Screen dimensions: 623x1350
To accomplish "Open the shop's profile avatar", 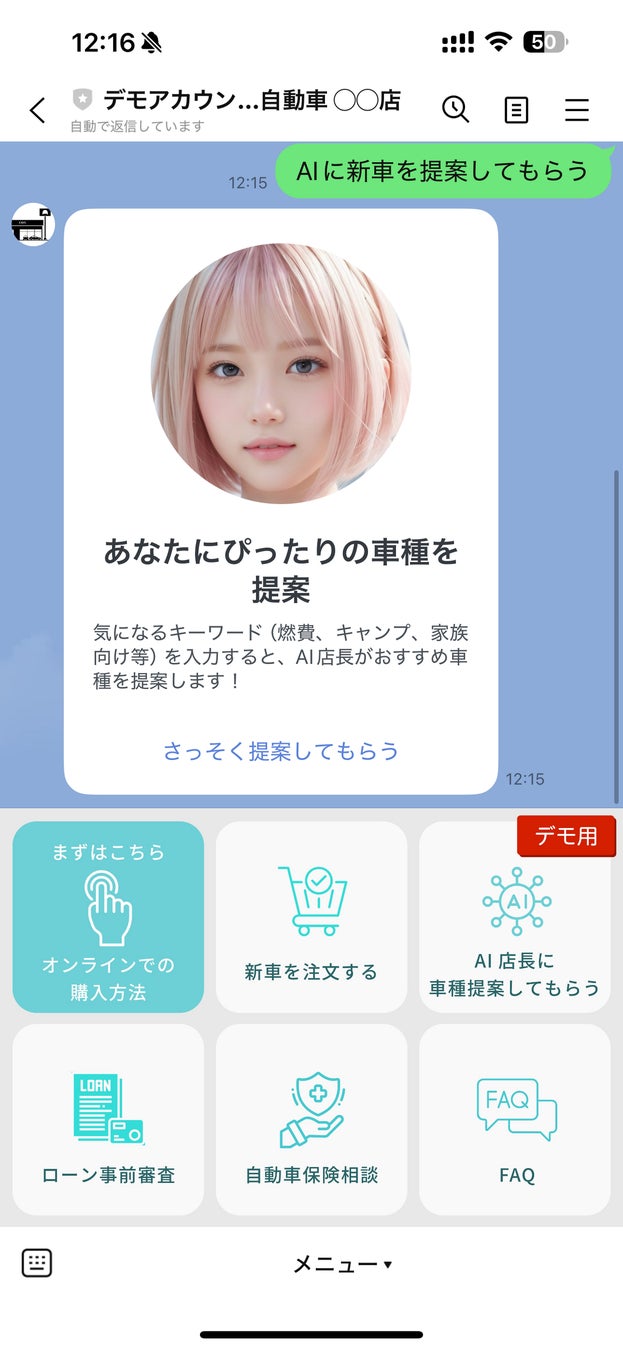I will (x=33, y=224).
